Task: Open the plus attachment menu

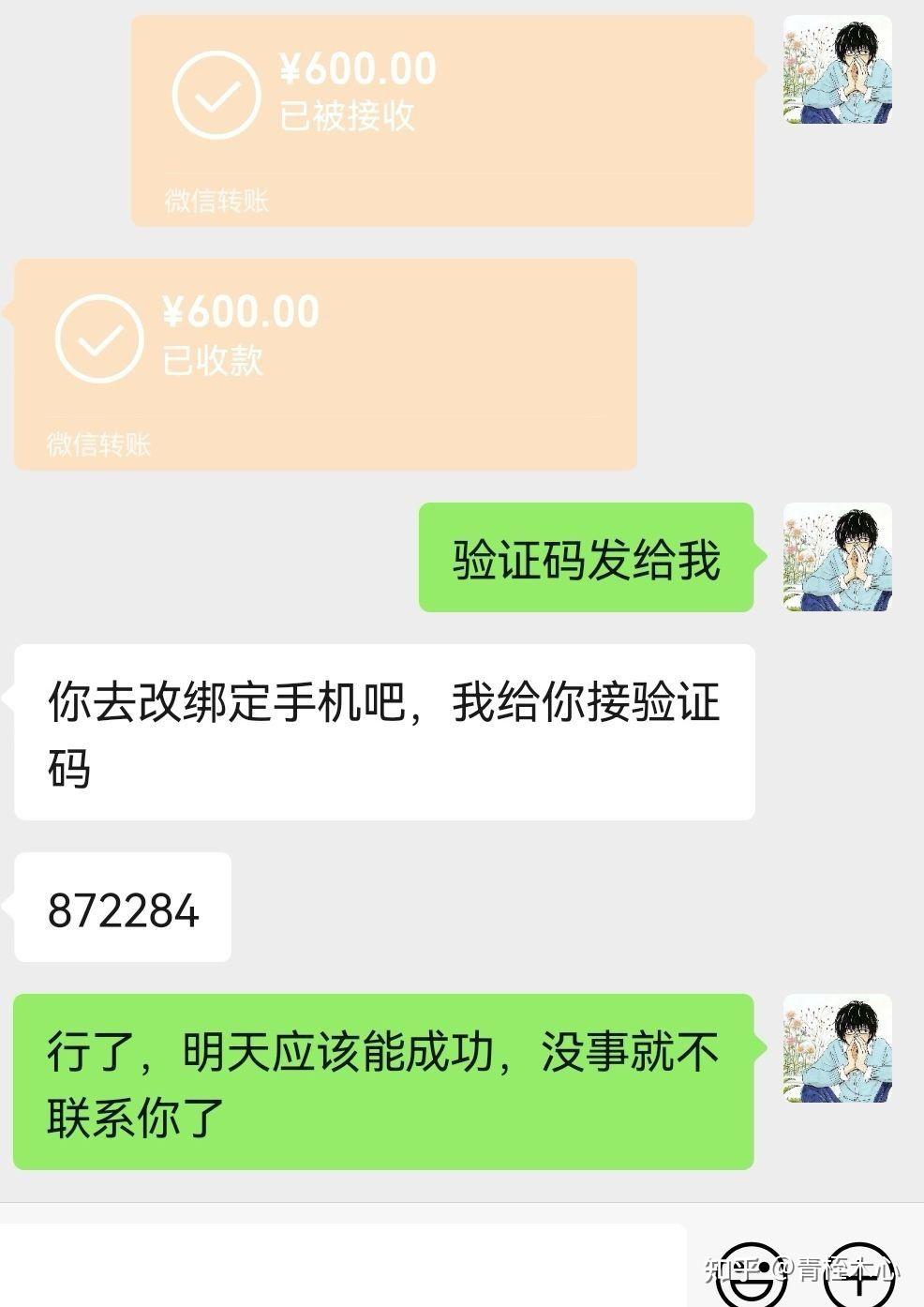Action: [x=858, y=1274]
